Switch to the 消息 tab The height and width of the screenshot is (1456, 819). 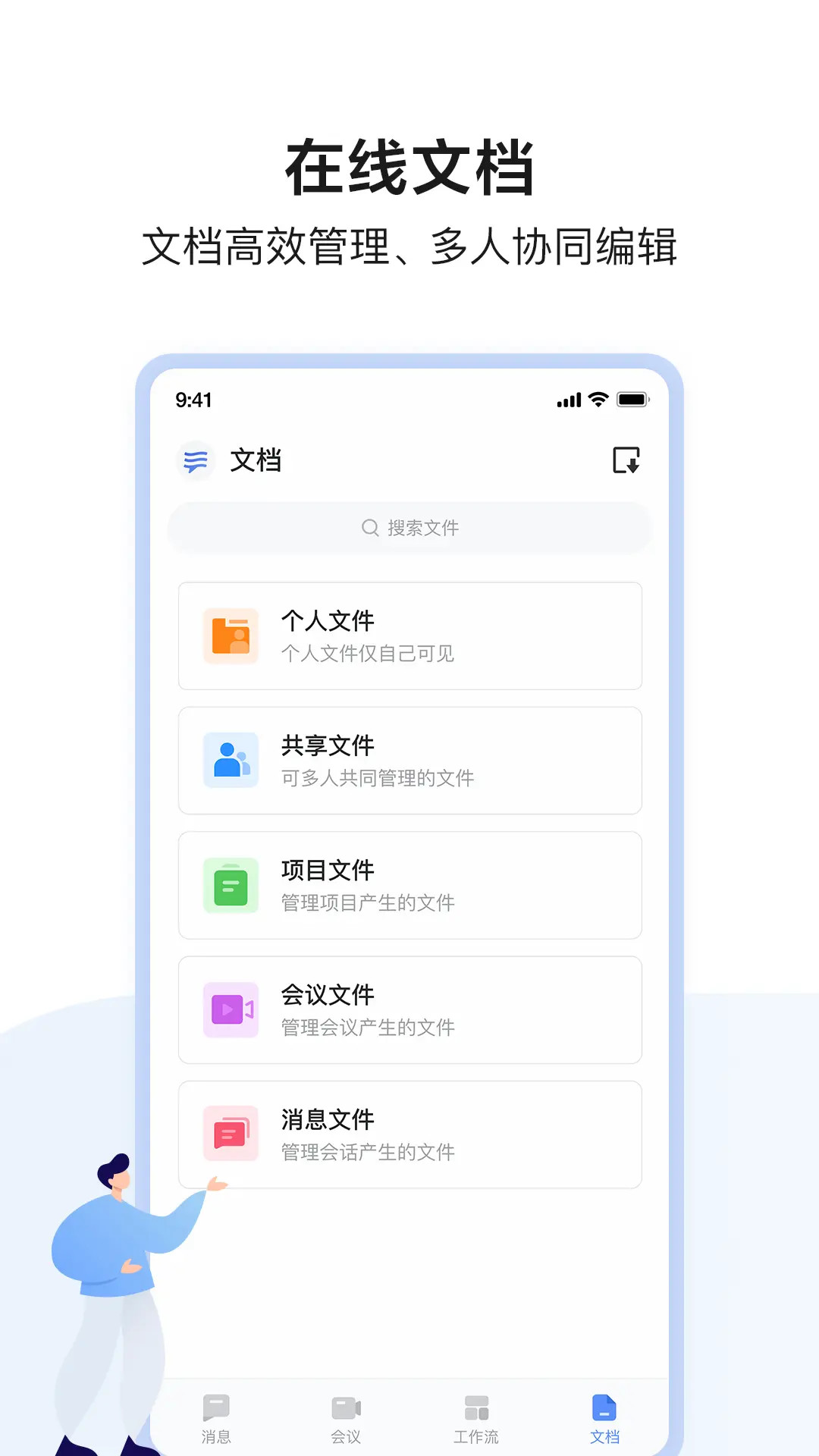point(217,1418)
